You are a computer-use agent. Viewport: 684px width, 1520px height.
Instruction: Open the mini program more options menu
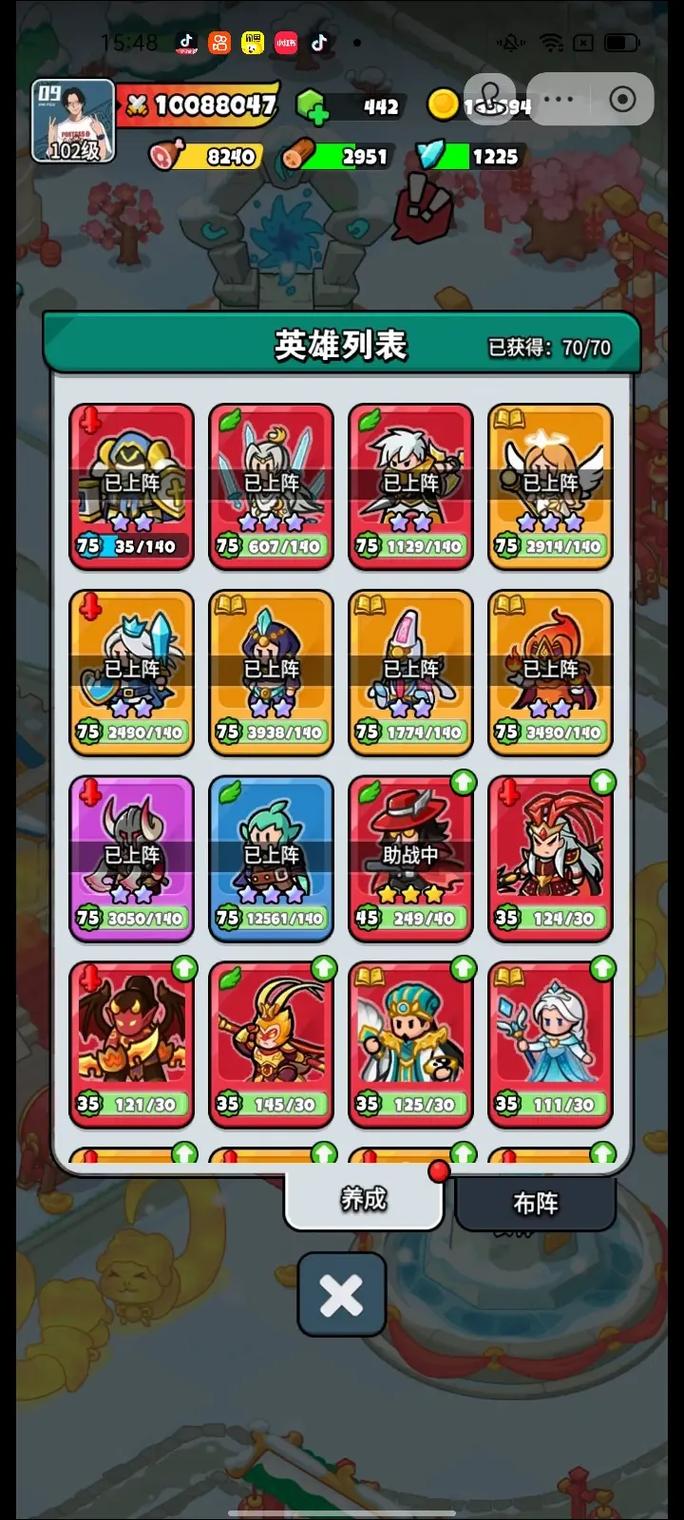(x=559, y=99)
